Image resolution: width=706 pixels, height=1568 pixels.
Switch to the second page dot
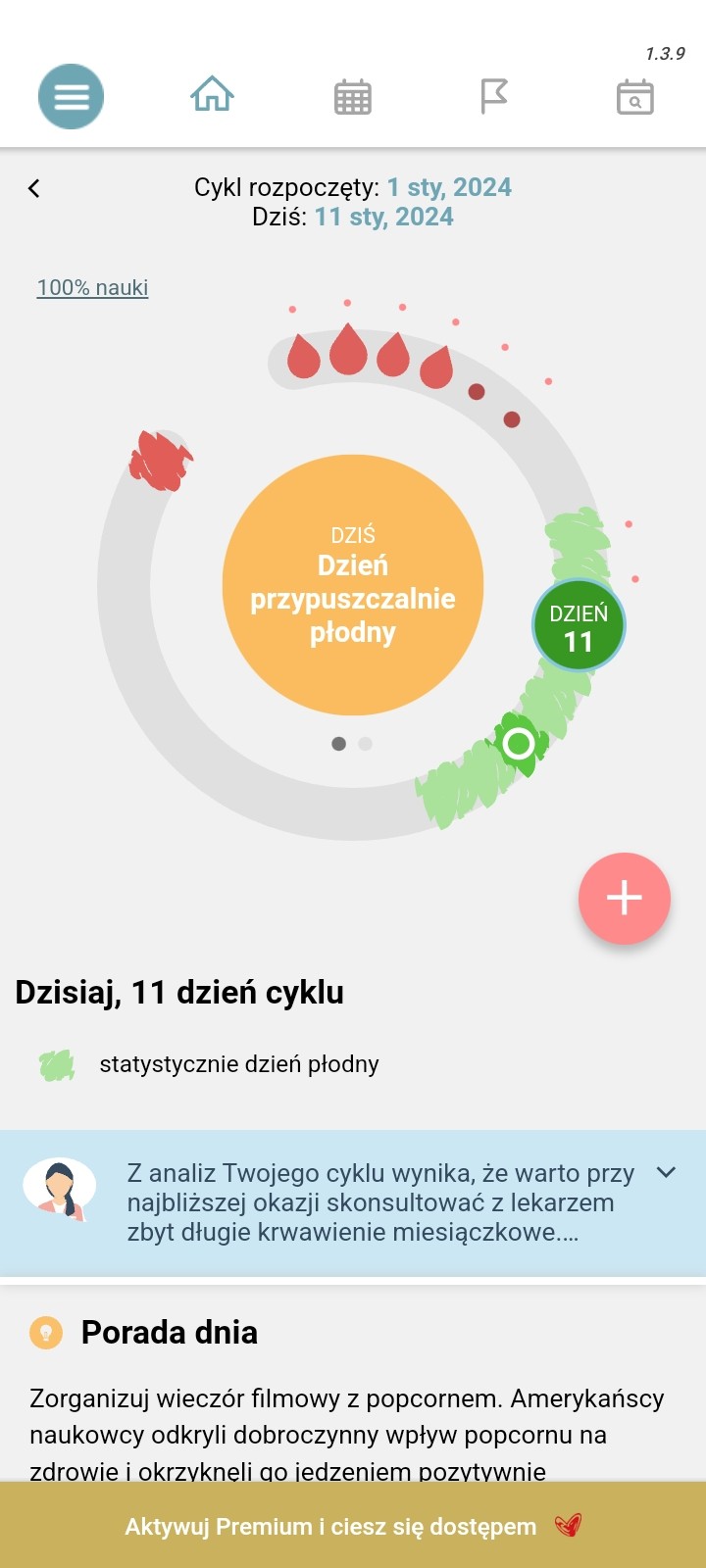(366, 744)
